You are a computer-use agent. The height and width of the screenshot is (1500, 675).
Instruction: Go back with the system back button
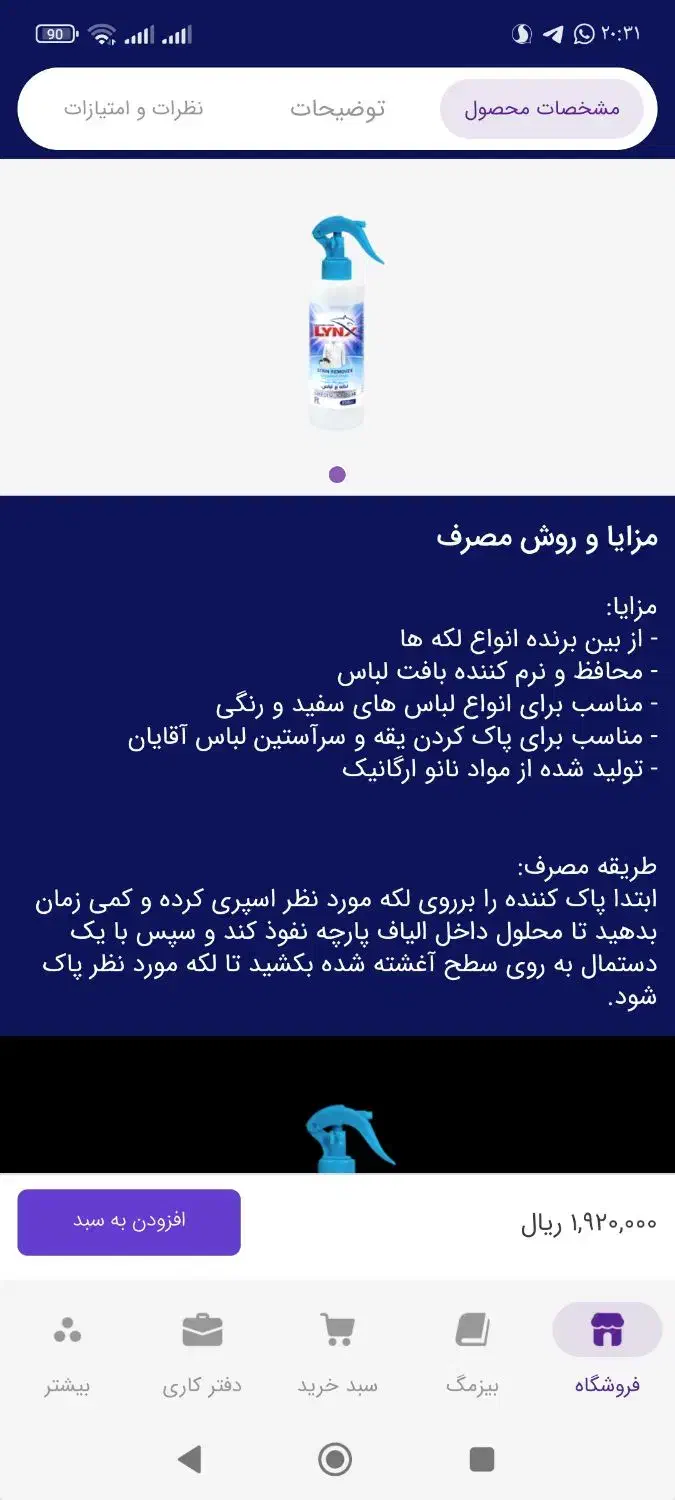(190, 1460)
